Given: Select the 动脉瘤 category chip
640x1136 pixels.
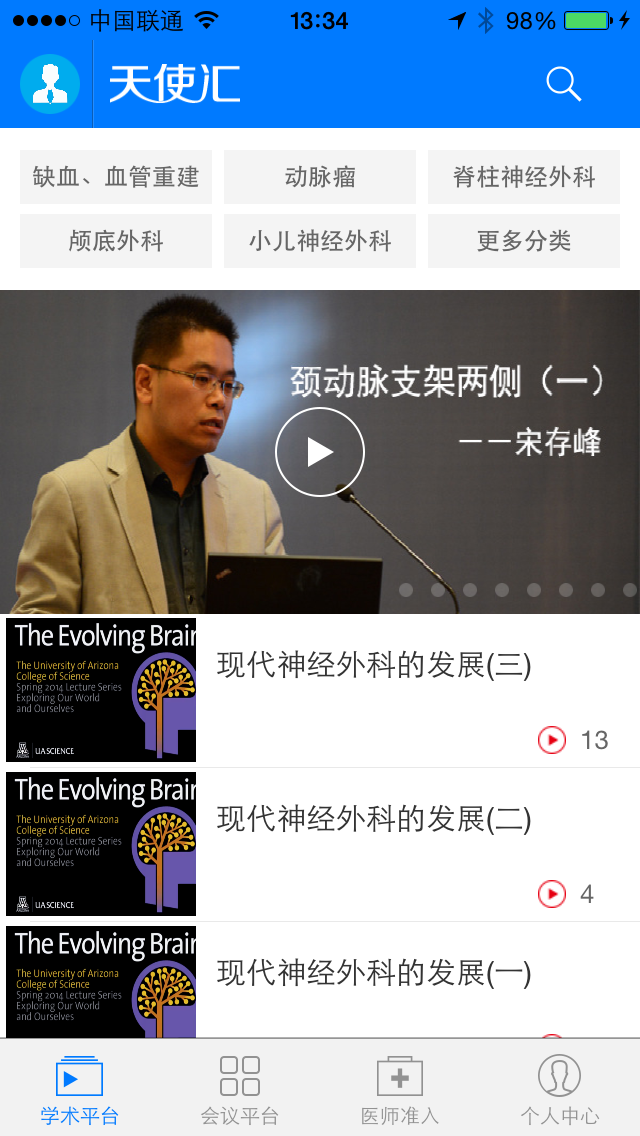Looking at the screenshot, I should 320,177.
